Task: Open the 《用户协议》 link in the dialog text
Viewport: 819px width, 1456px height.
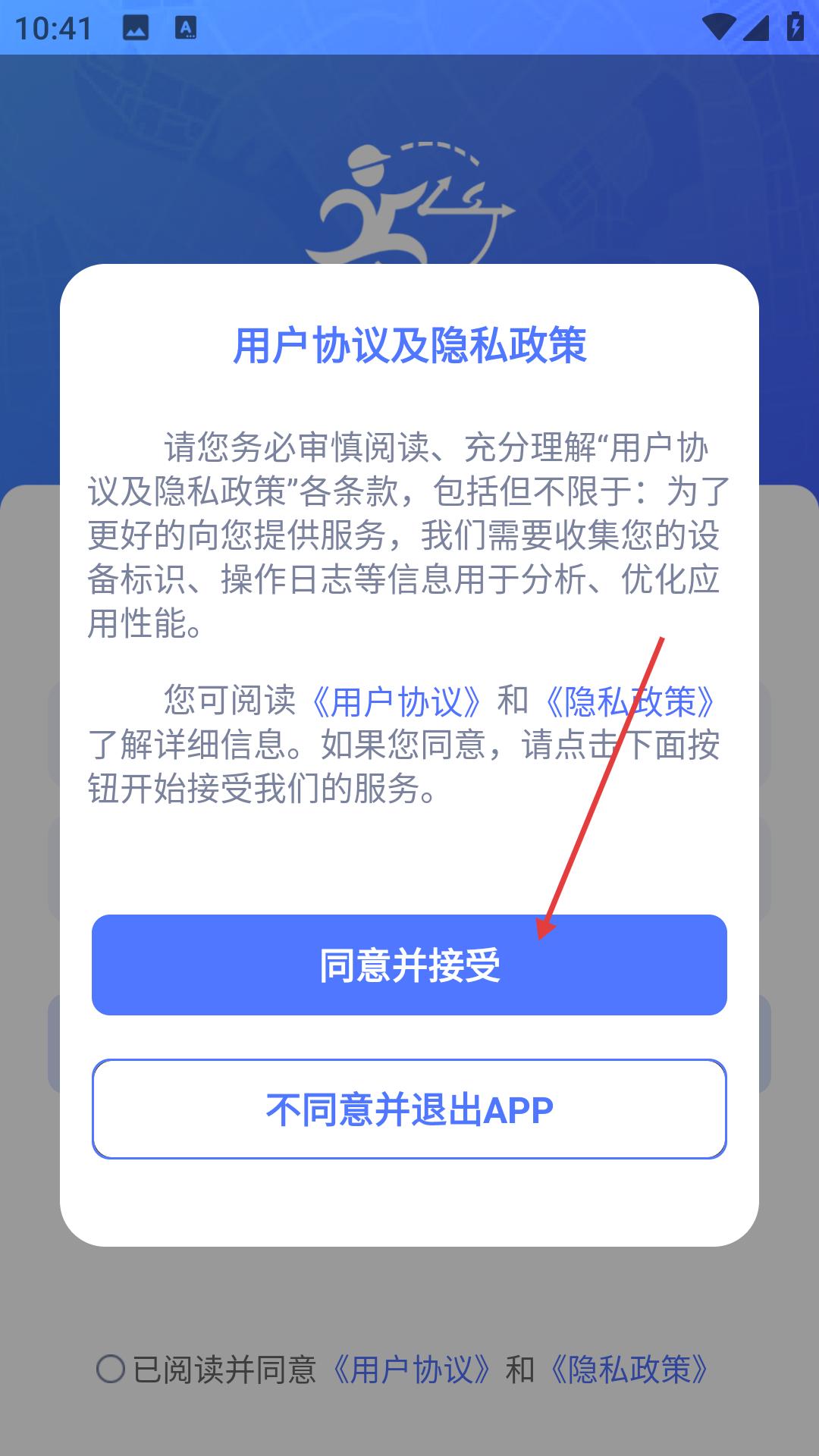Action: [x=397, y=701]
